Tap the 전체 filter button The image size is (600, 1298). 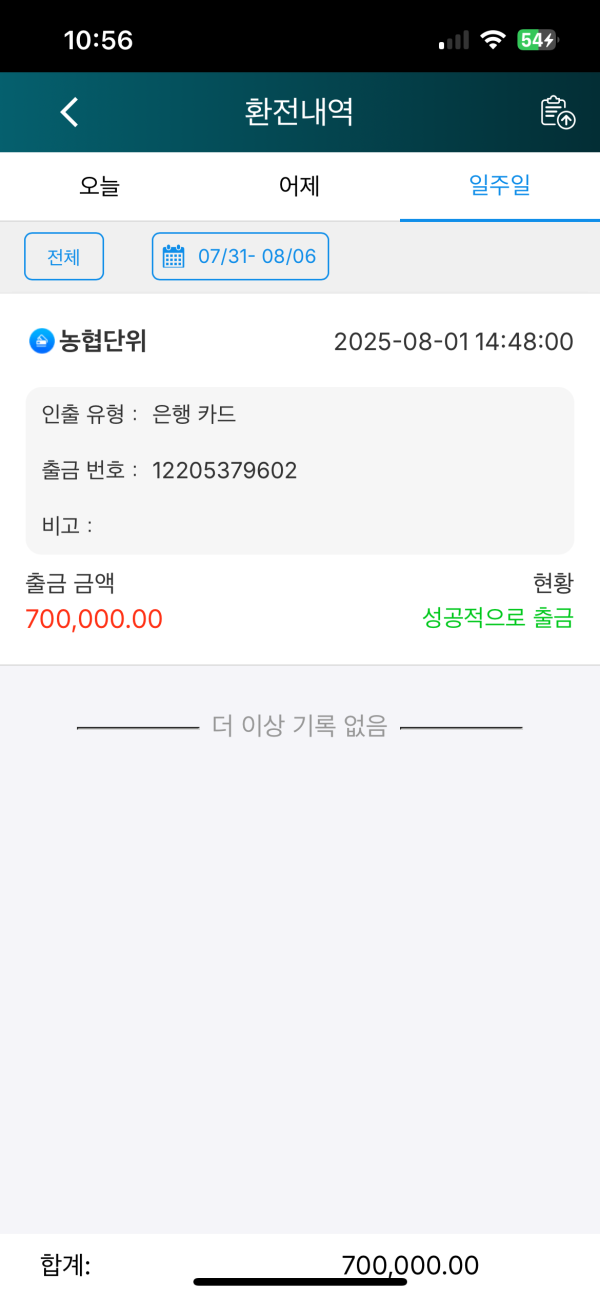coord(64,257)
